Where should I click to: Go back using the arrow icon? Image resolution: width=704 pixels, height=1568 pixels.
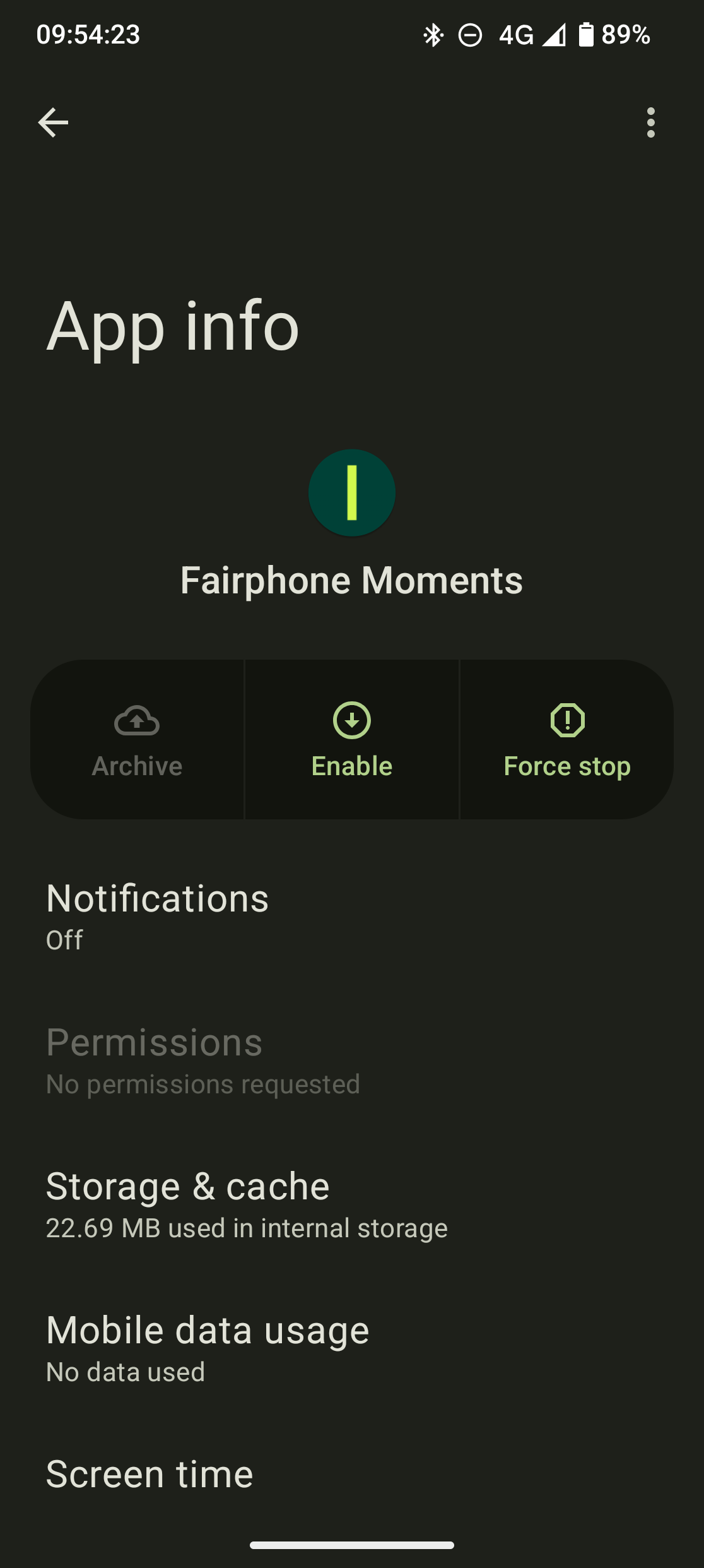53,122
